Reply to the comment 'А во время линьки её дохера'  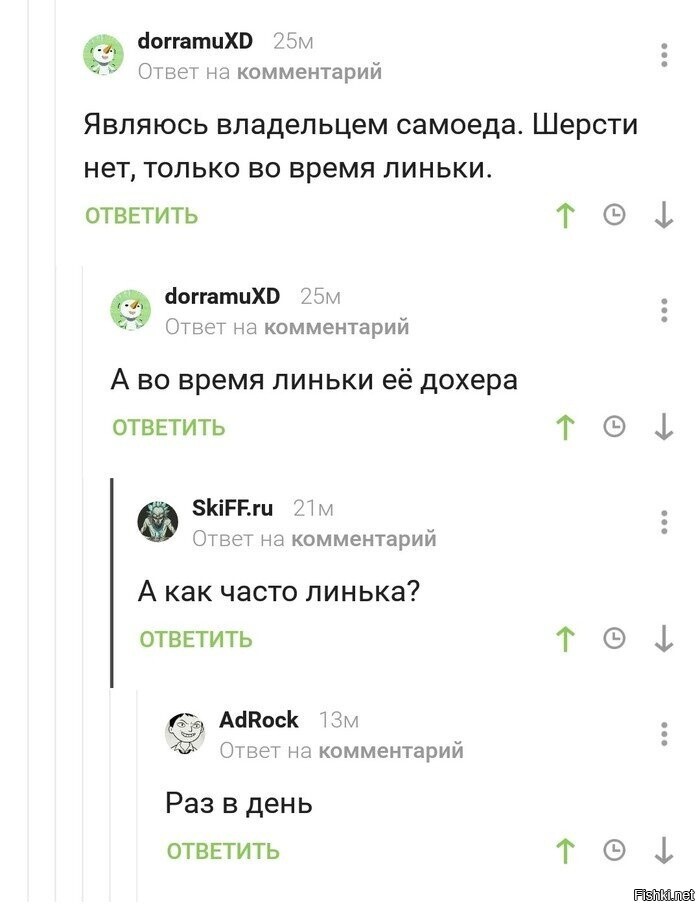(x=169, y=427)
